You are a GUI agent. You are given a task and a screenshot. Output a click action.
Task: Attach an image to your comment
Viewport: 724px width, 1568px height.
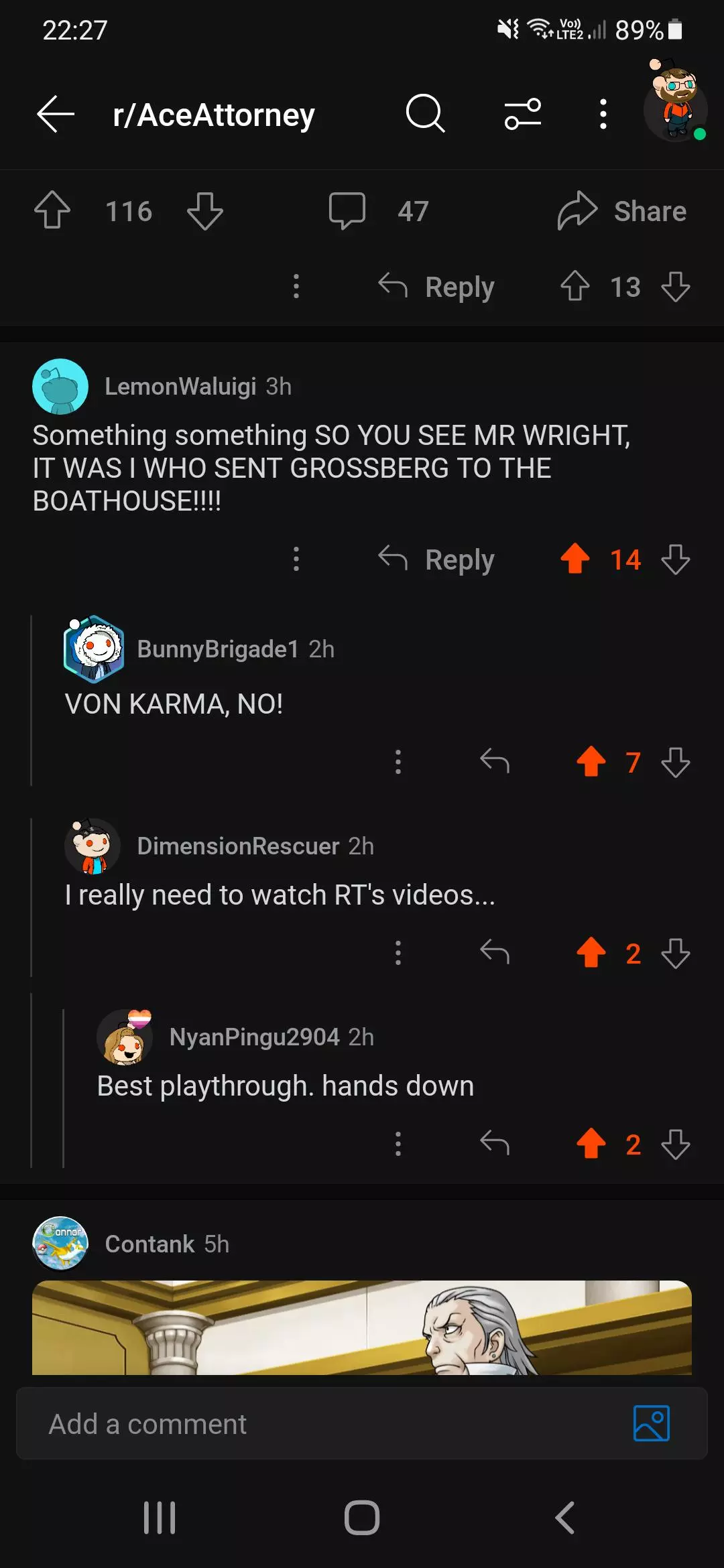pyautogui.click(x=651, y=1423)
